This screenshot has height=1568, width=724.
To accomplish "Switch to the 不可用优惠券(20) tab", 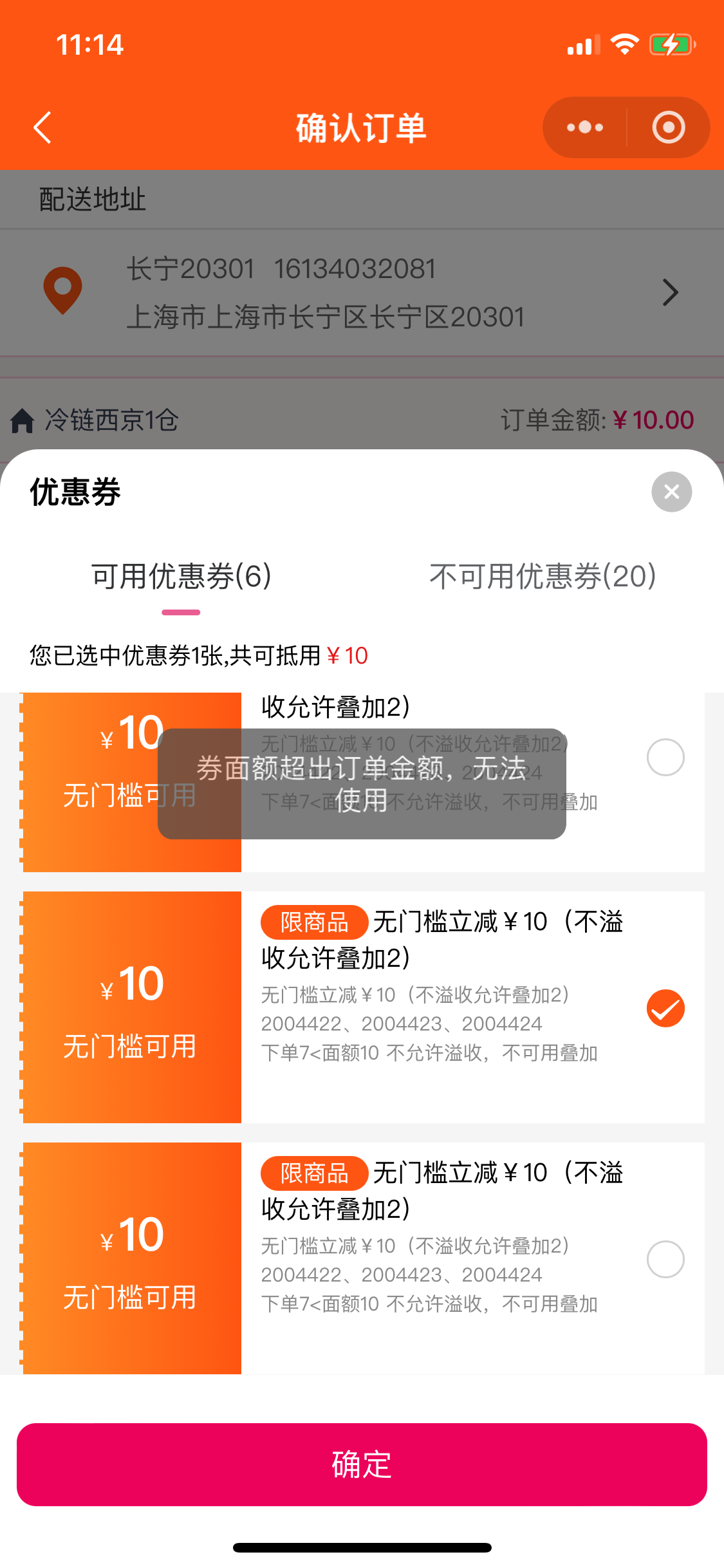I will pyautogui.click(x=543, y=576).
